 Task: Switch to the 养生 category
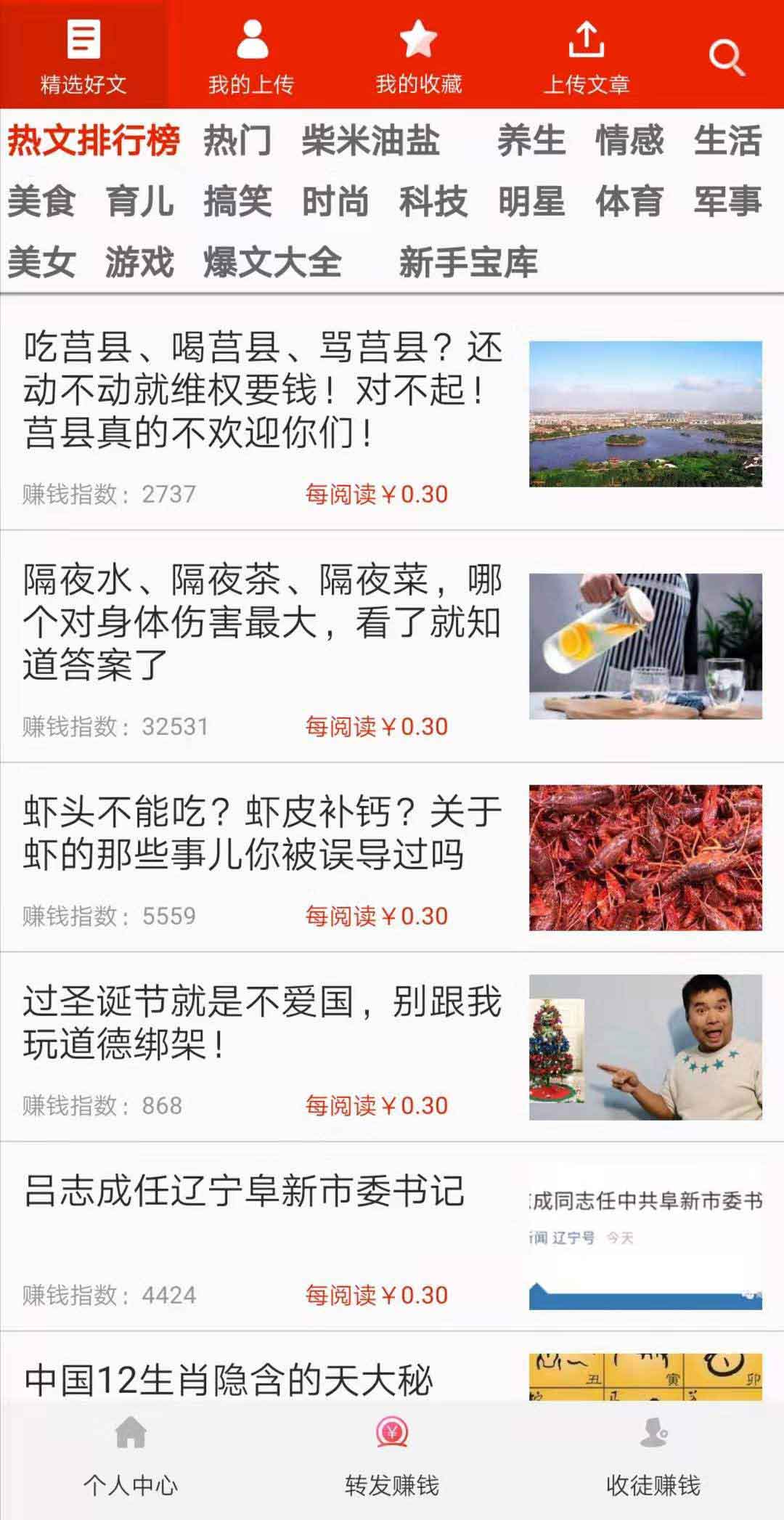(x=531, y=140)
